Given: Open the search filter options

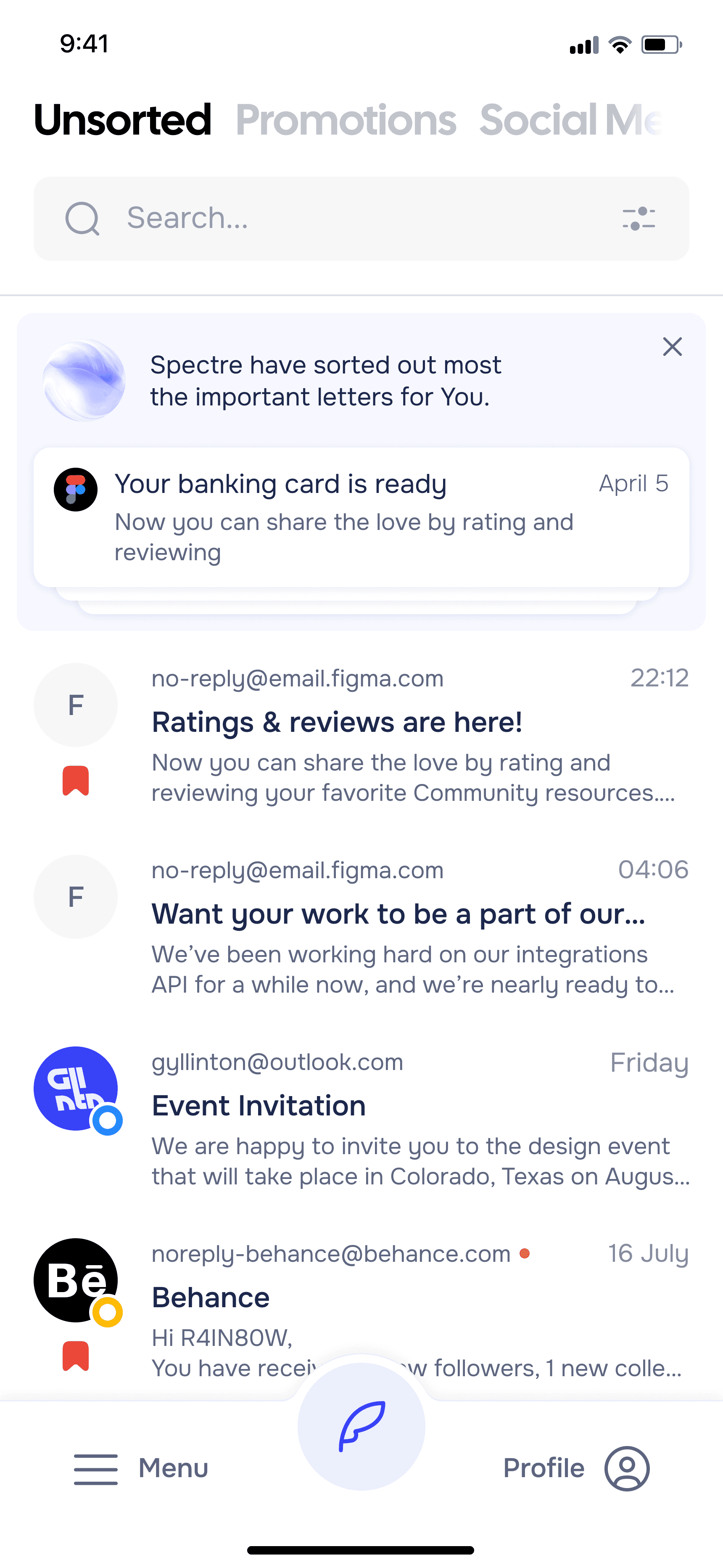Looking at the screenshot, I should (639, 219).
